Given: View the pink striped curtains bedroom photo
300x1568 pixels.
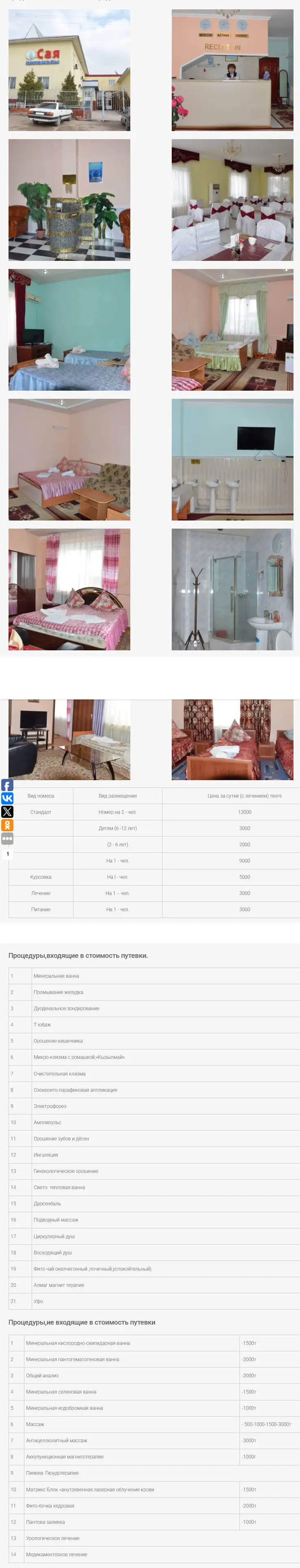Looking at the screenshot, I should [x=69, y=589].
